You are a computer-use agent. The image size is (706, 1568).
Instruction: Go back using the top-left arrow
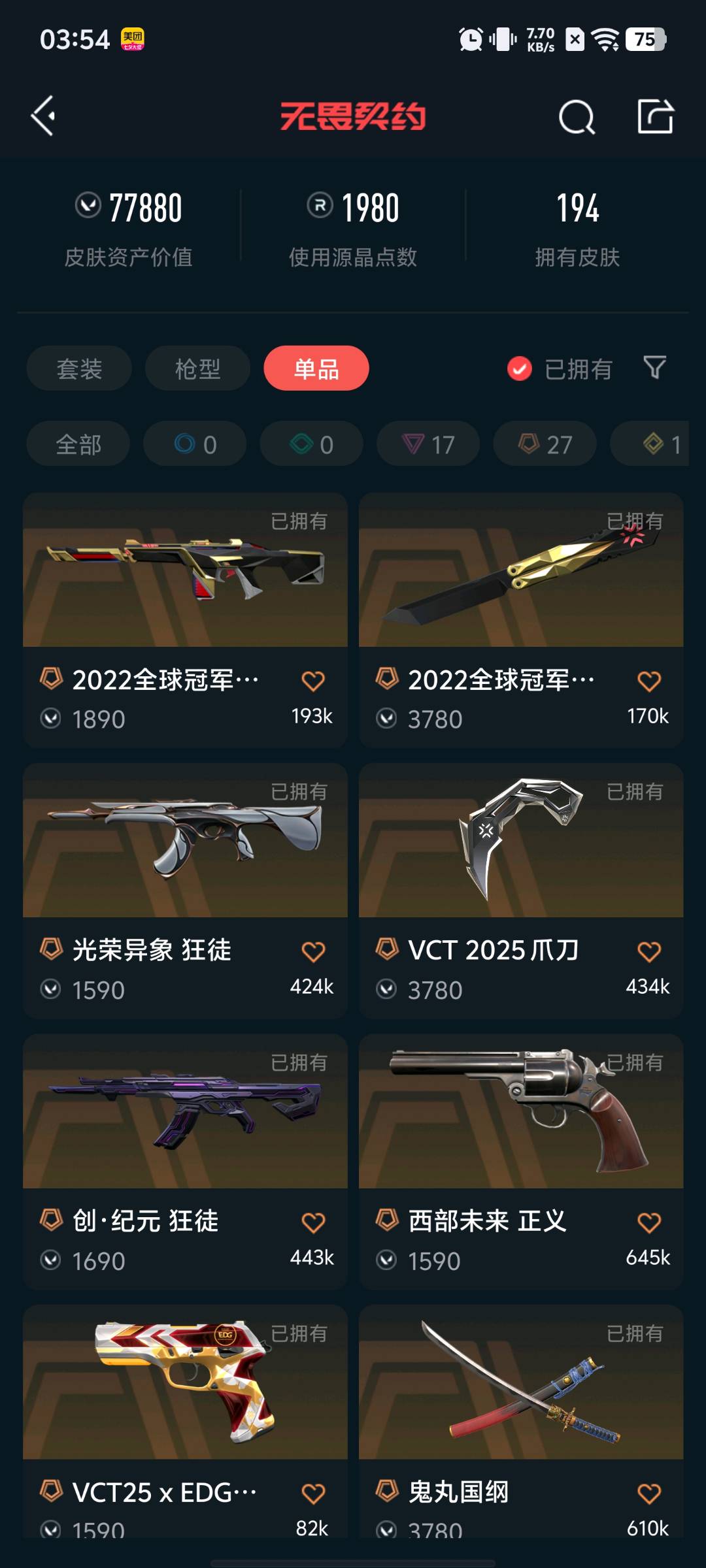43,116
